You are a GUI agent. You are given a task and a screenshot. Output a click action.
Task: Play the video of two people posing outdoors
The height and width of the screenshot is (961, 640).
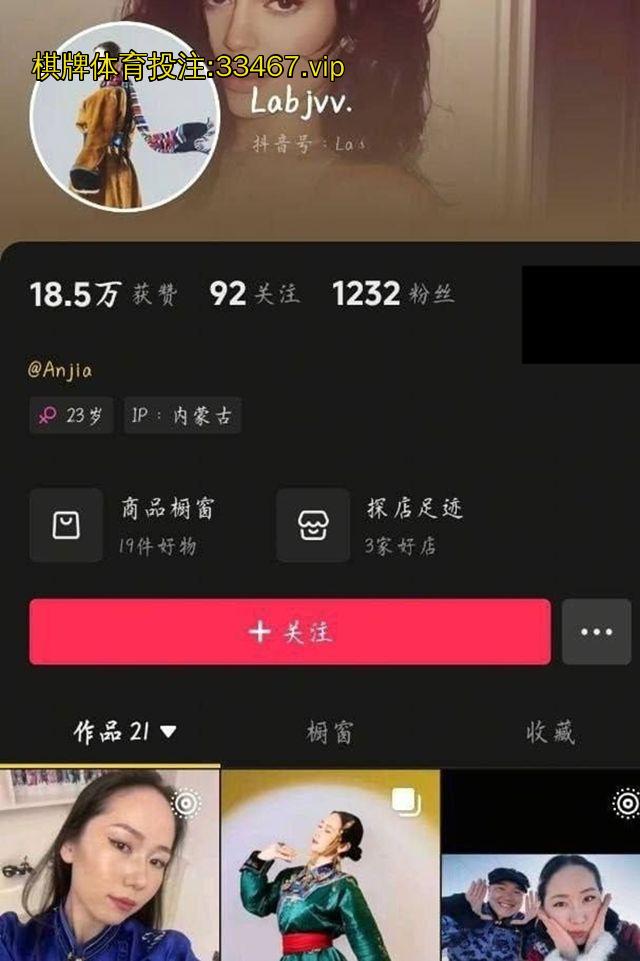tap(541, 880)
